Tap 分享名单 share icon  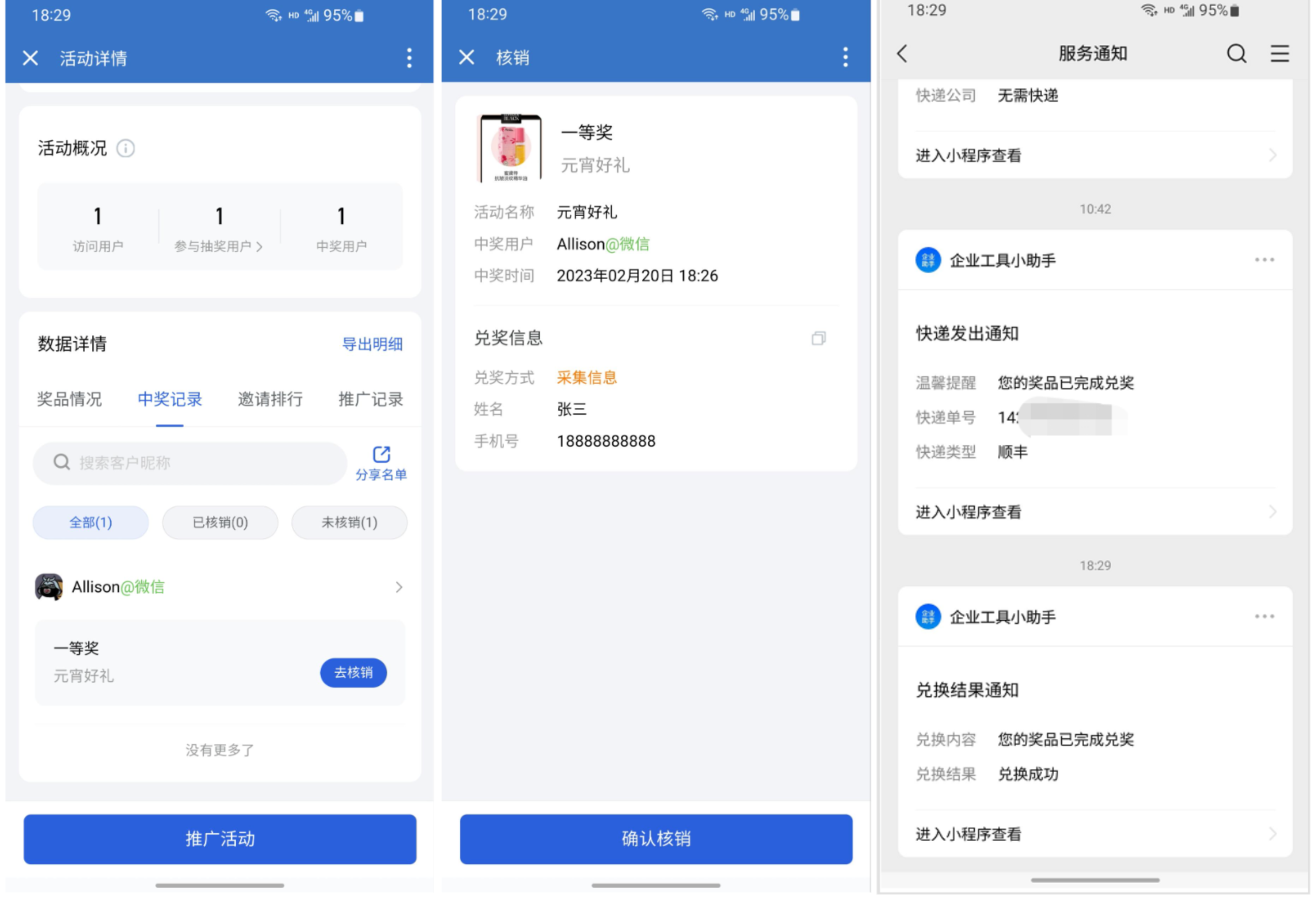[381, 462]
